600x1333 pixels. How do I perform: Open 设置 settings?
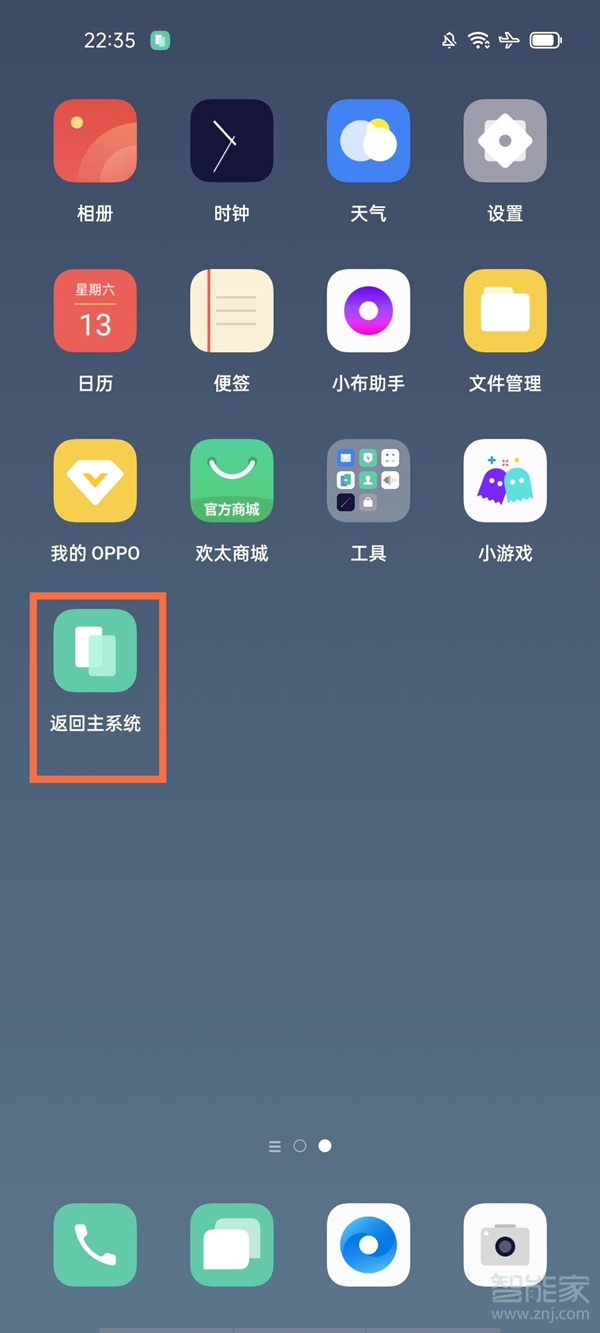505,140
